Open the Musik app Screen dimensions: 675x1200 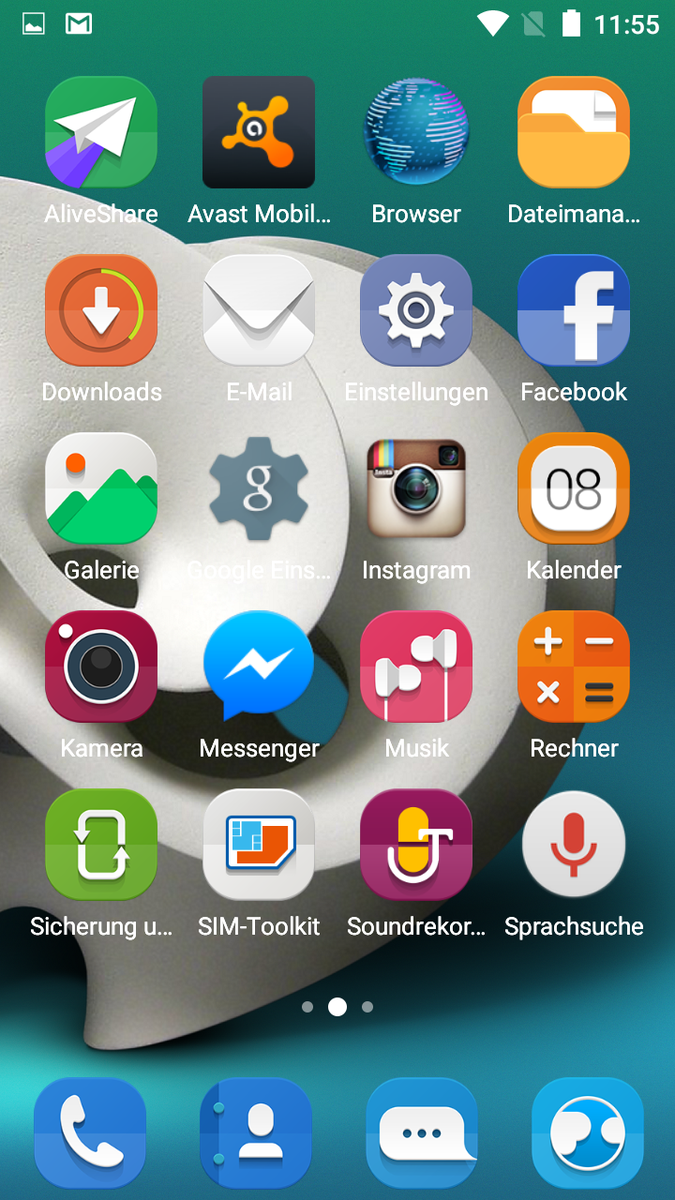tap(416, 666)
